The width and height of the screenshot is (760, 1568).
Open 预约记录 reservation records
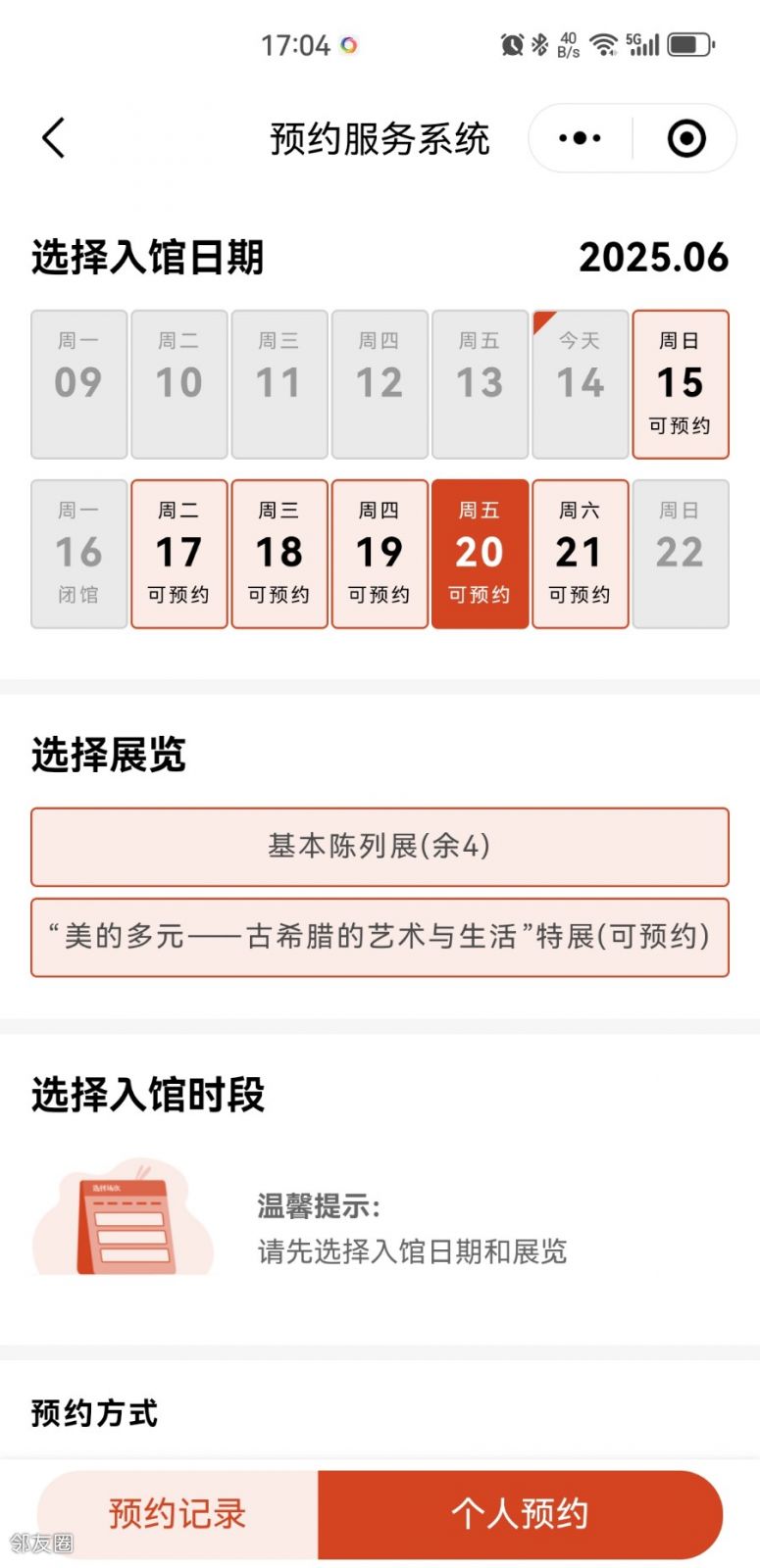(x=177, y=1514)
